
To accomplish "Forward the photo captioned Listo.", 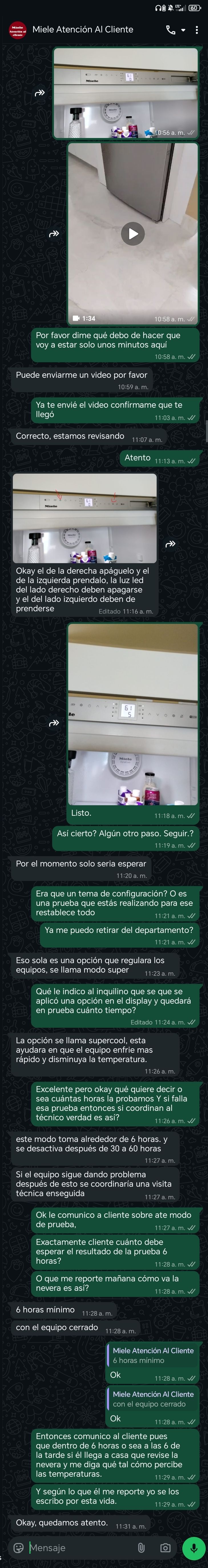I will [x=54, y=723].
